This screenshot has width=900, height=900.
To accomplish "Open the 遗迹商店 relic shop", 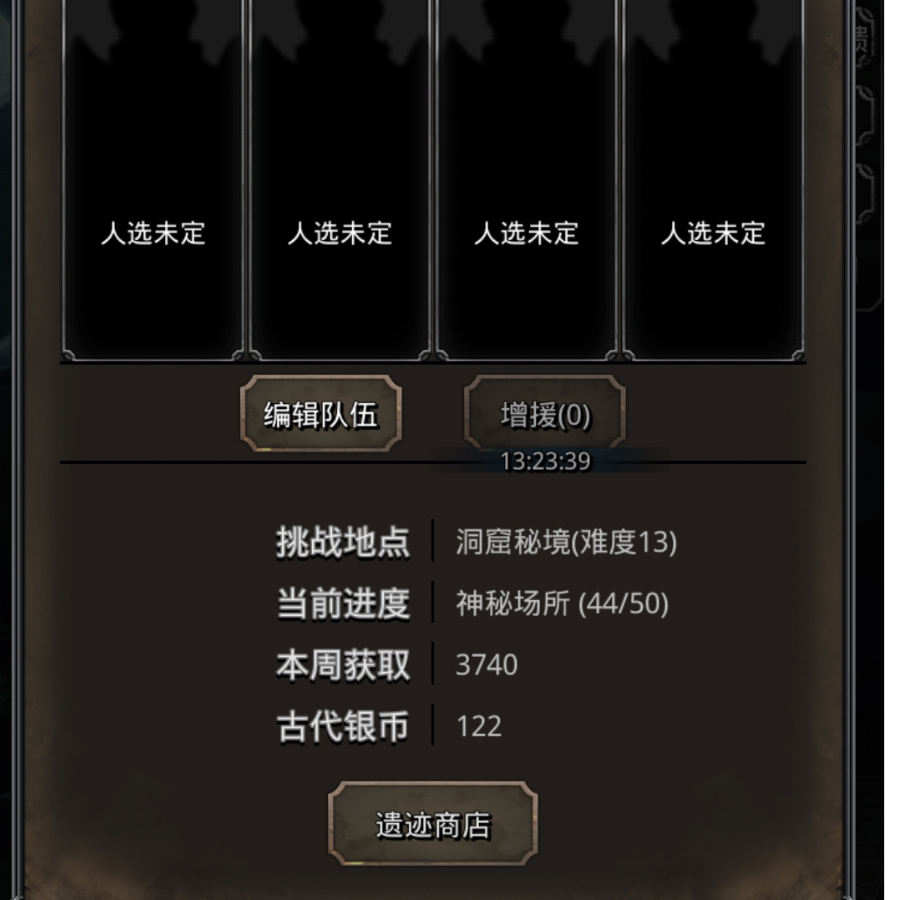I will pos(433,825).
